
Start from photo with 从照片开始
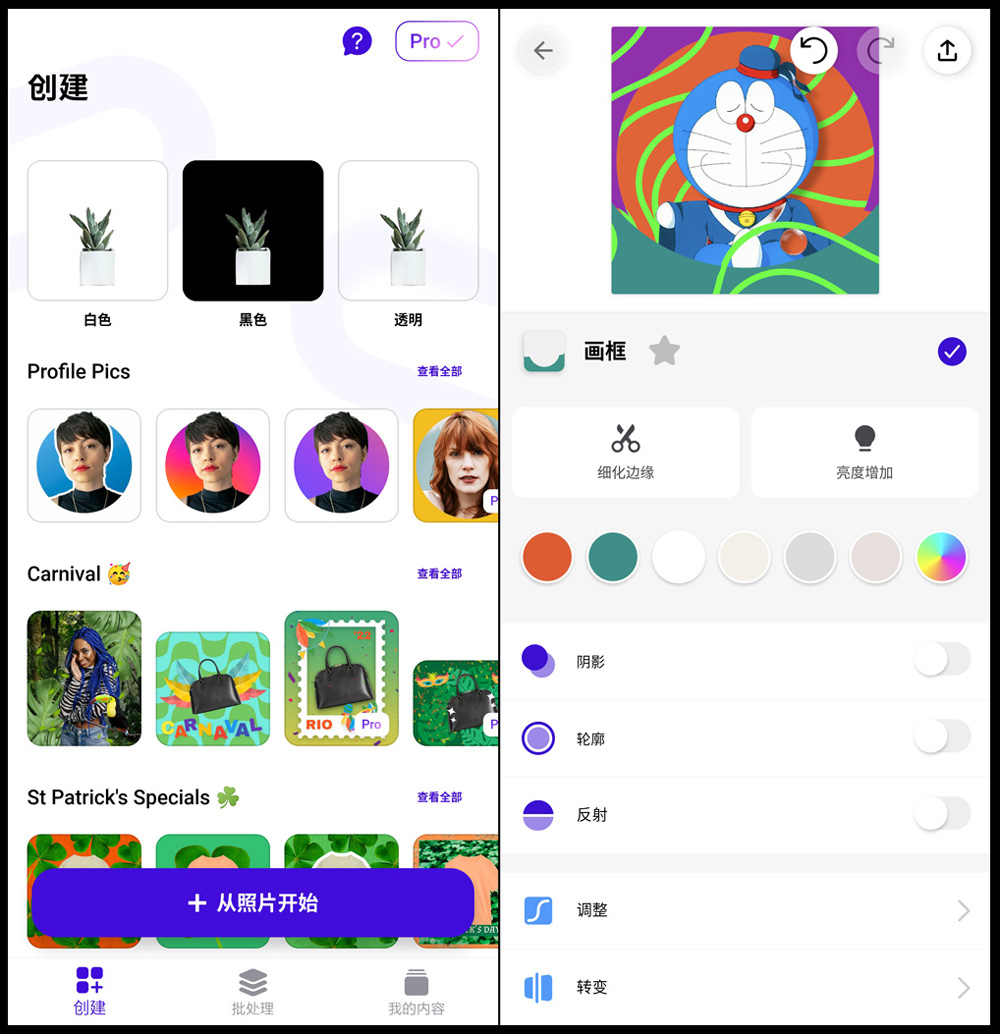(x=253, y=903)
